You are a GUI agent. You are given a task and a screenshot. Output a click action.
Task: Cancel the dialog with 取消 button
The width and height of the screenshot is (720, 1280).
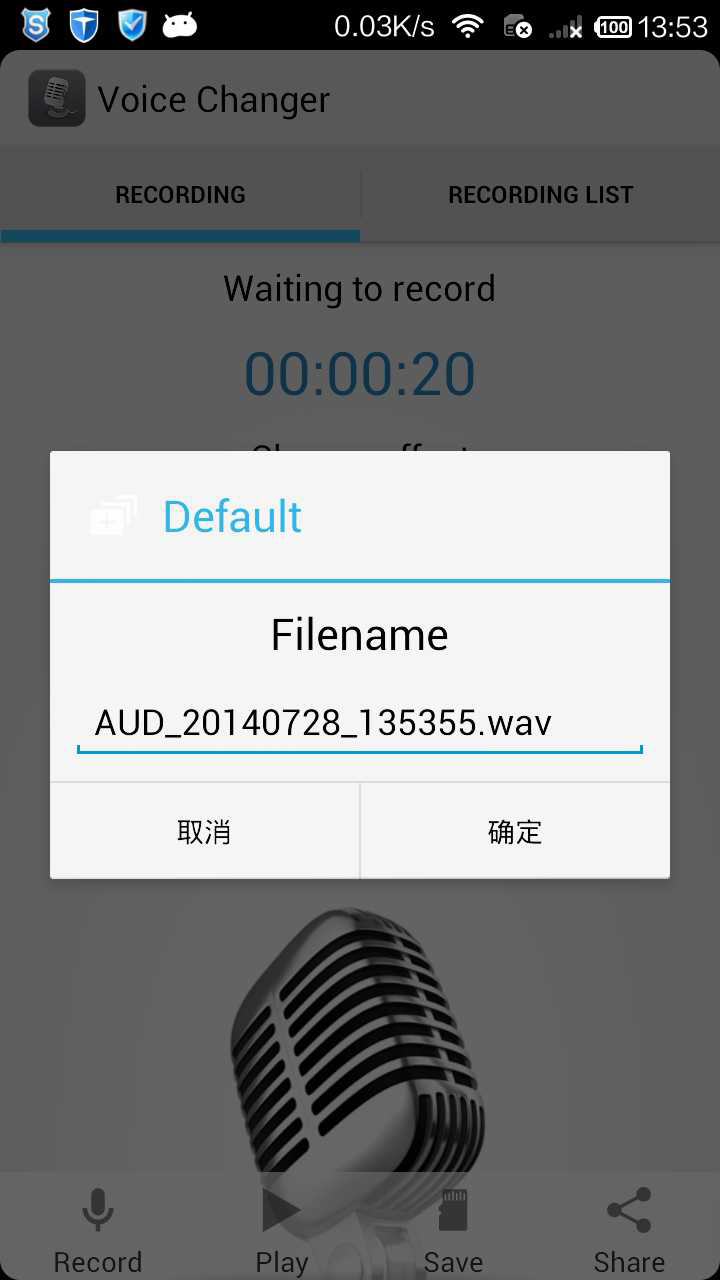tap(204, 830)
